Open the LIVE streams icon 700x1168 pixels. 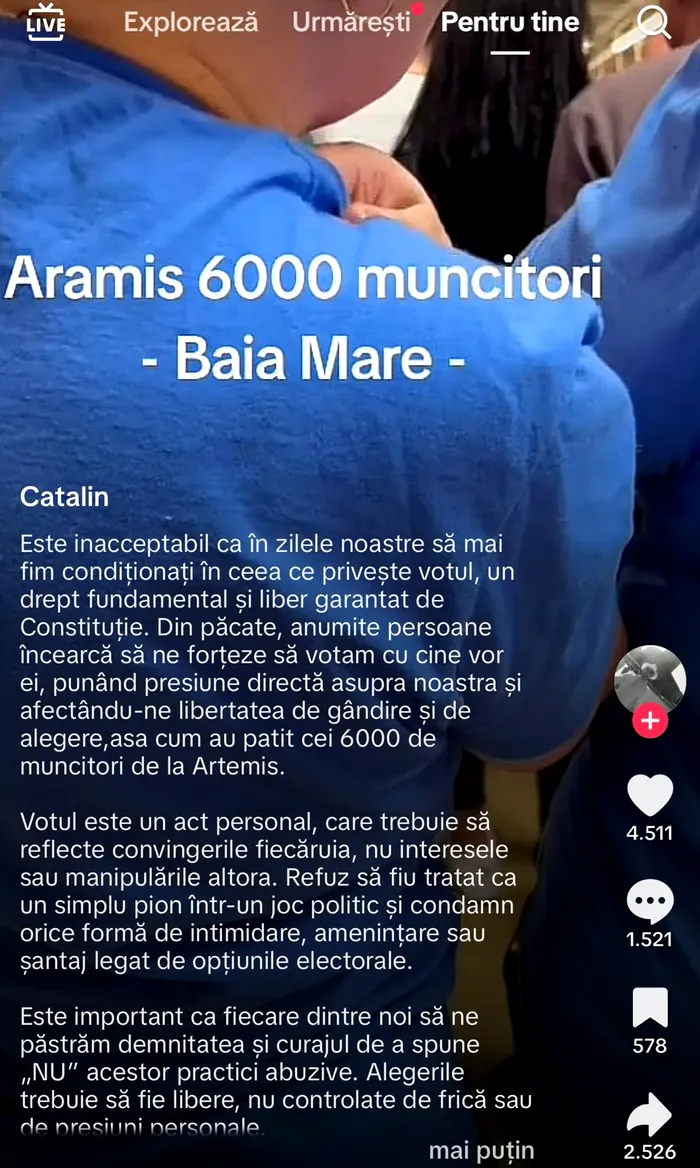[45, 22]
